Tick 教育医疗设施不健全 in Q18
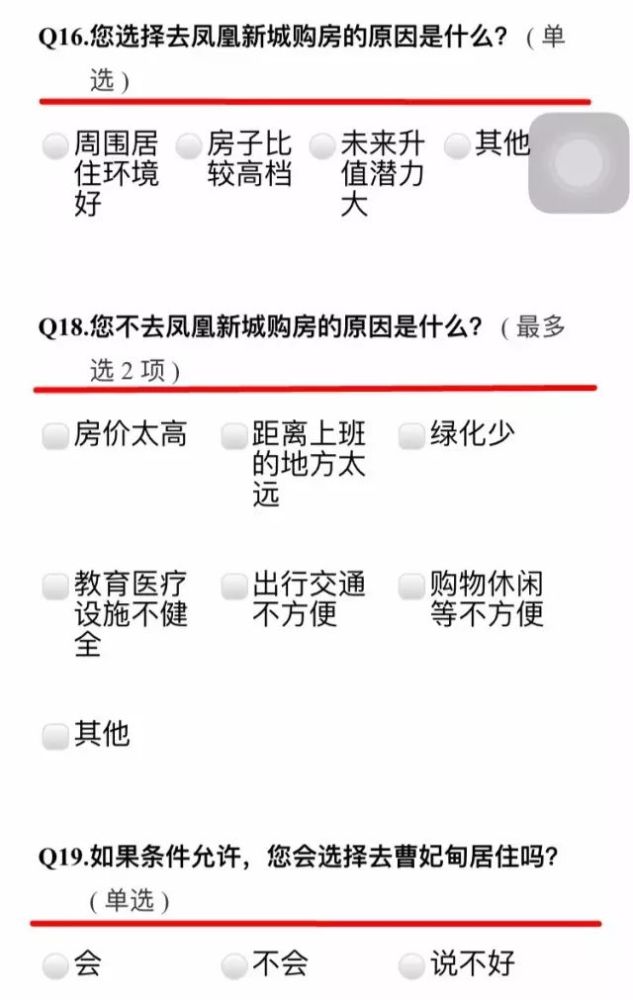 click(x=55, y=586)
